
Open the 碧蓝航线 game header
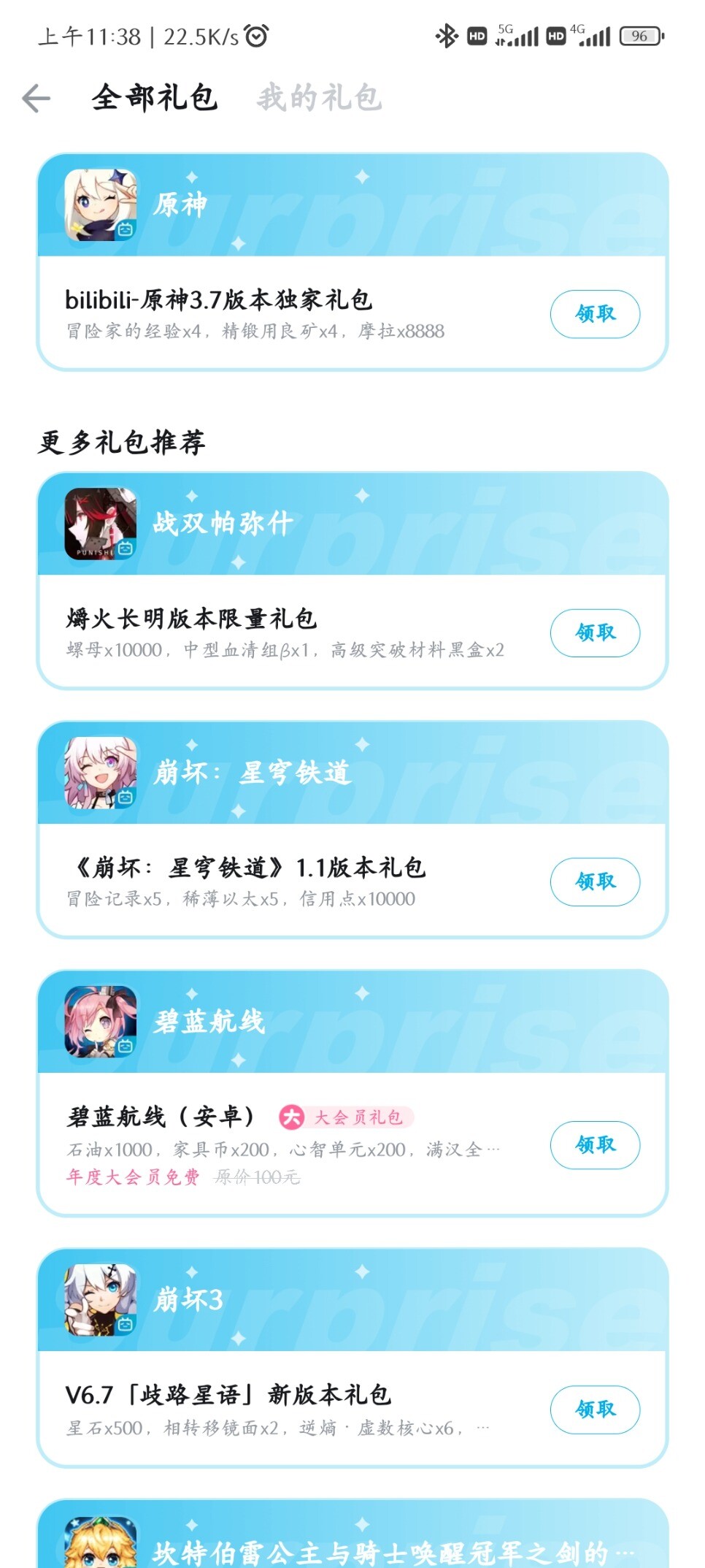point(352,1022)
